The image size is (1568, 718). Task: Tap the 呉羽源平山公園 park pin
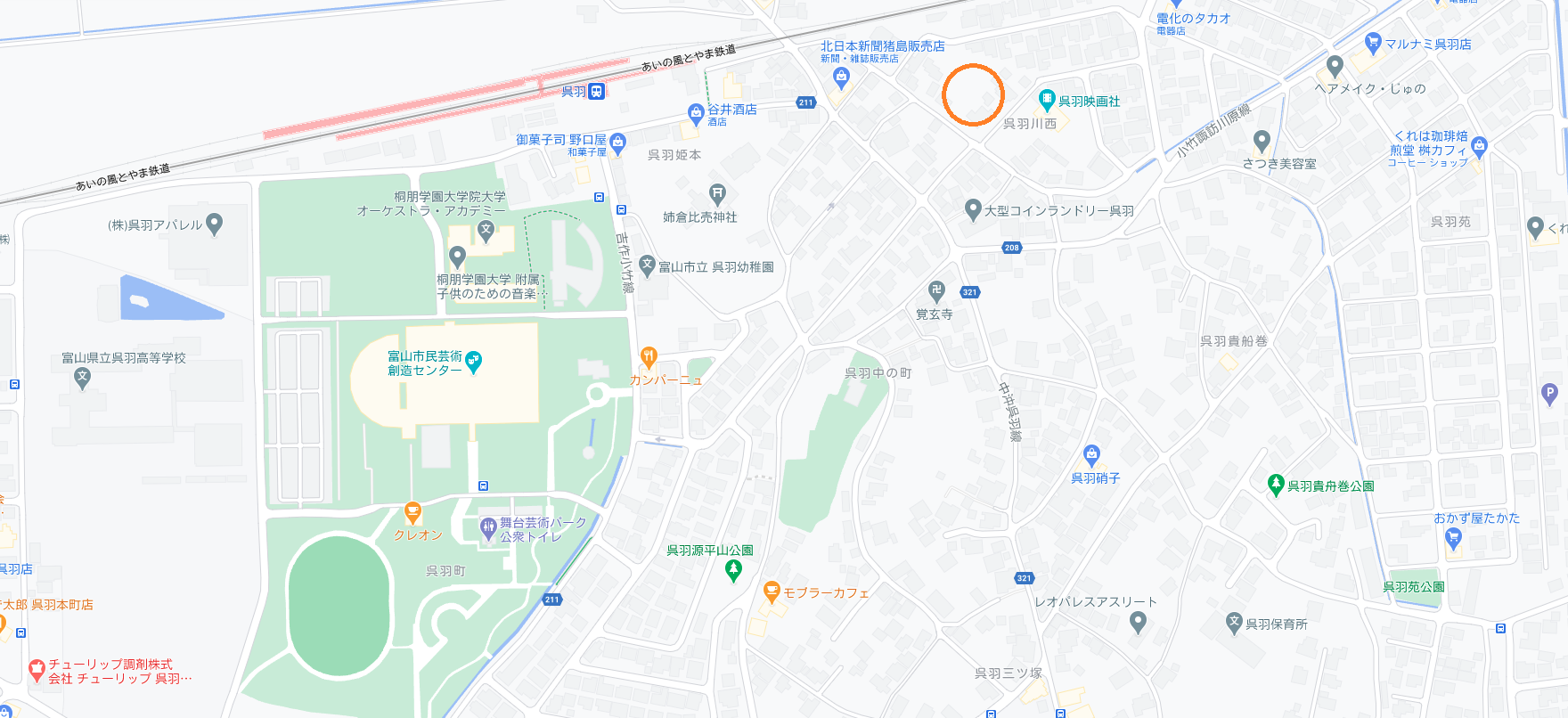click(733, 570)
